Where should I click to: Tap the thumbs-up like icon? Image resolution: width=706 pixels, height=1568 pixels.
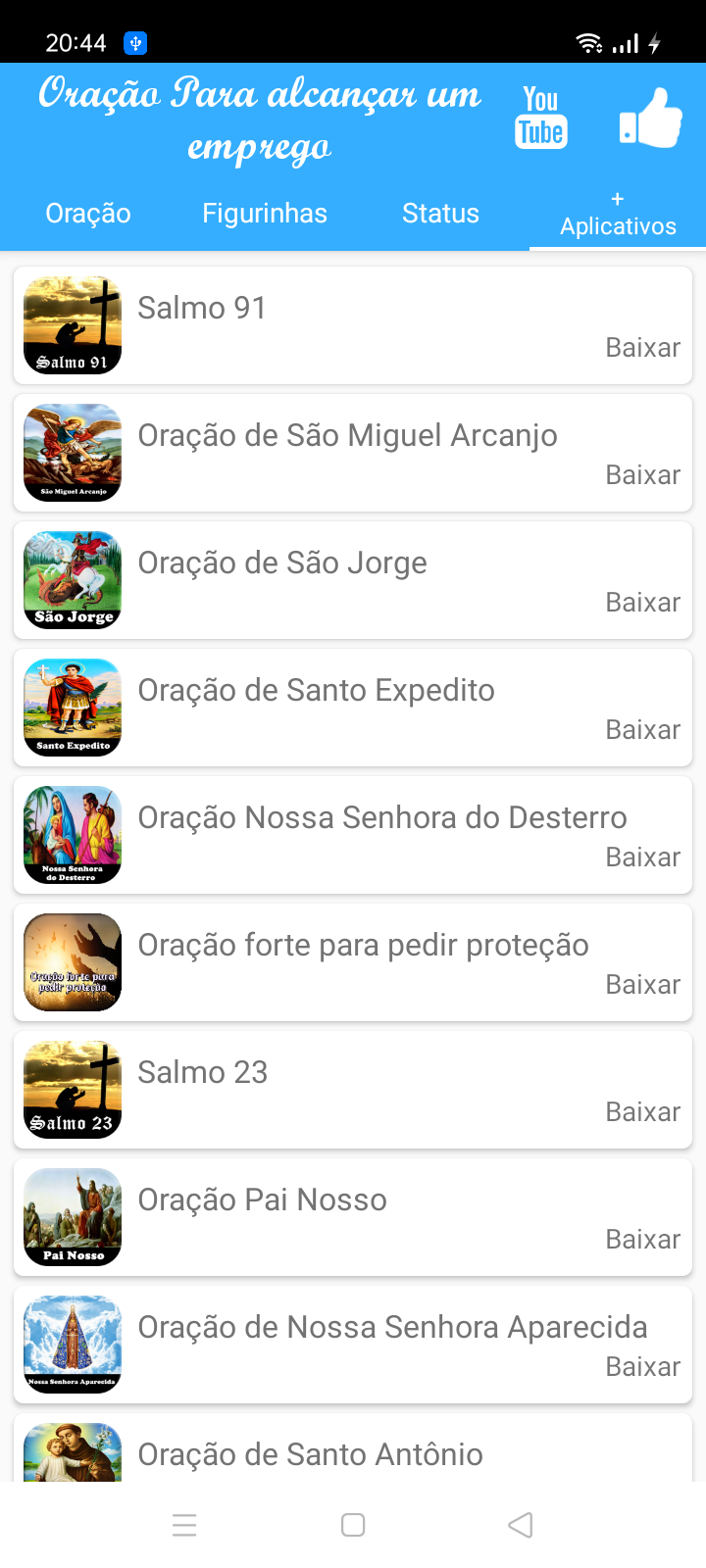coord(650,118)
